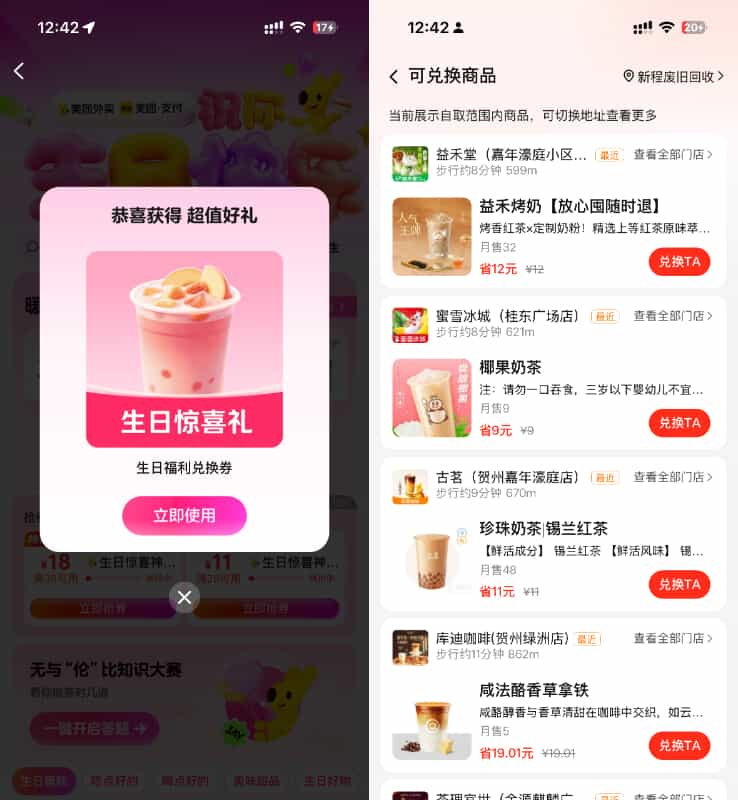Image resolution: width=738 pixels, height=800 pixels.
Task: Close the 生日惊喜礼 popup with the X
Action: [184, 597]
